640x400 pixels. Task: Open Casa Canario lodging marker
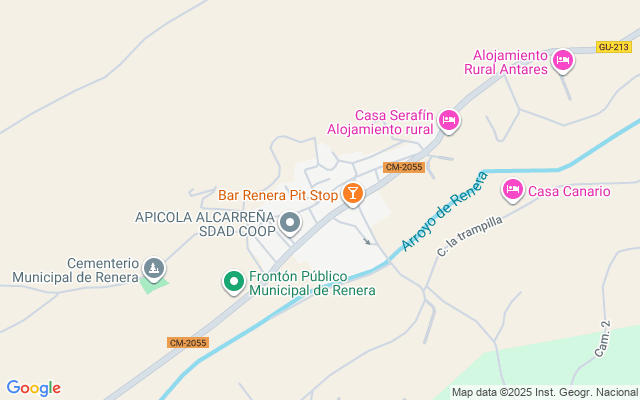coord(513,189)
